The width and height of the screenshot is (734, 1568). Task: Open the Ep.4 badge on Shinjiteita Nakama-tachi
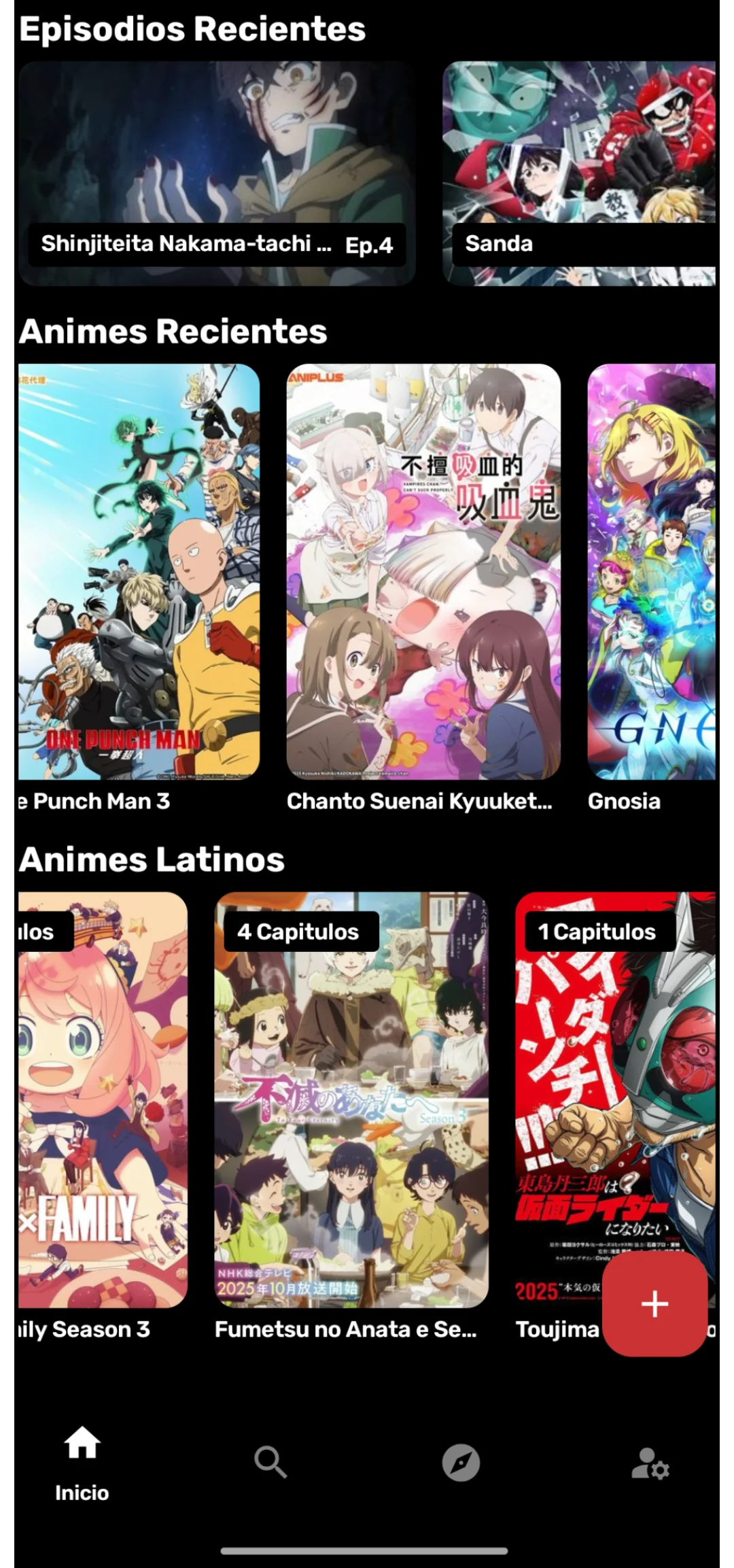(368, 245)
